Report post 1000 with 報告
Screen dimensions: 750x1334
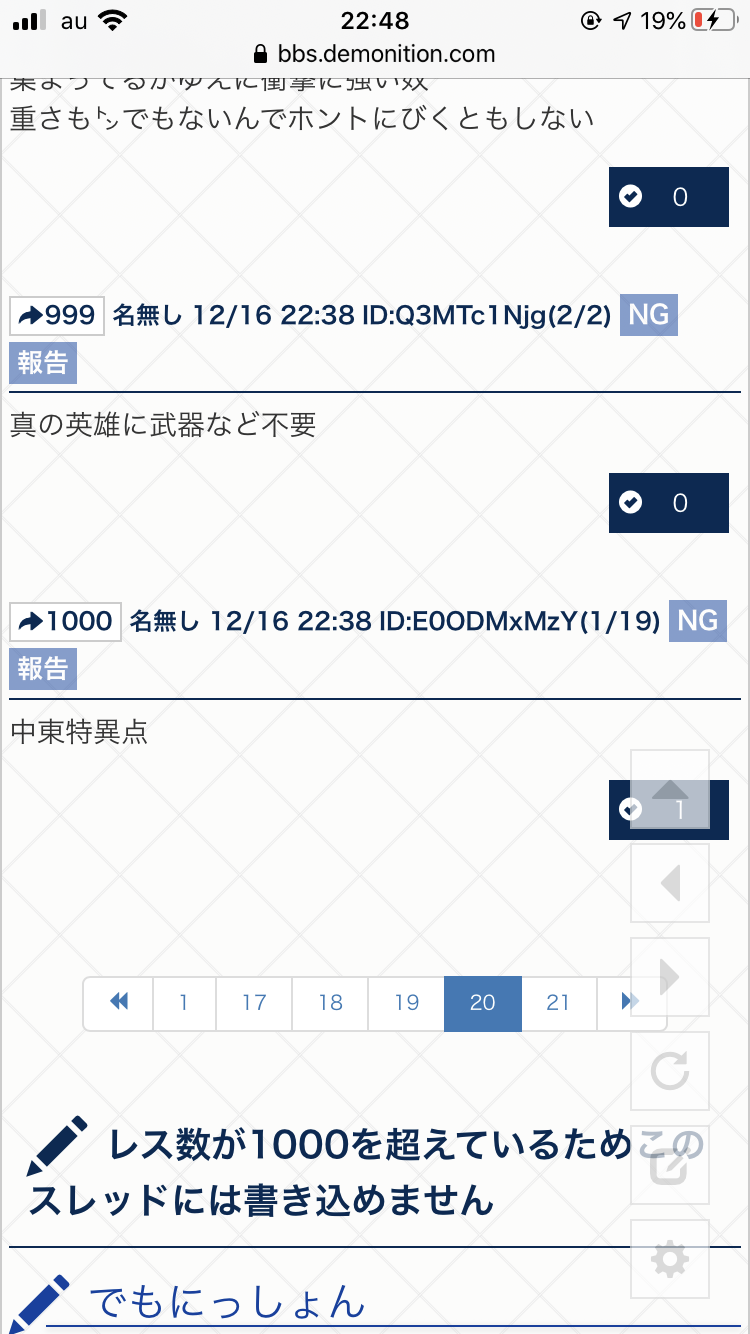click(42, 668)
